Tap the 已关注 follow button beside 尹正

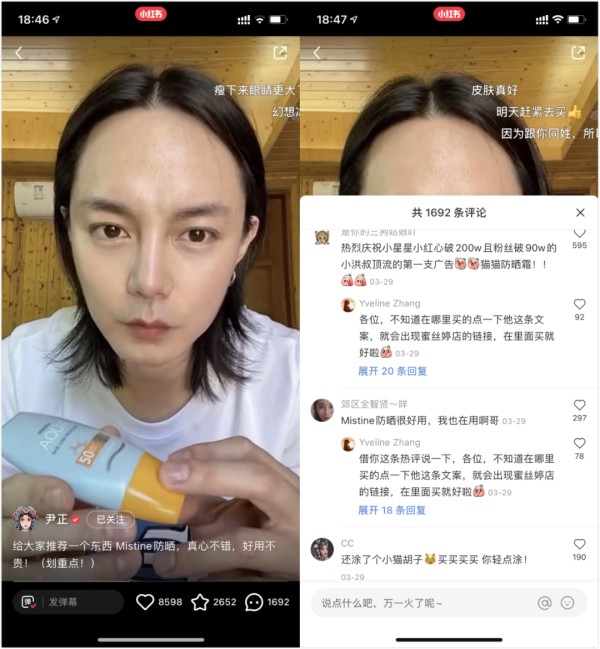110,520
